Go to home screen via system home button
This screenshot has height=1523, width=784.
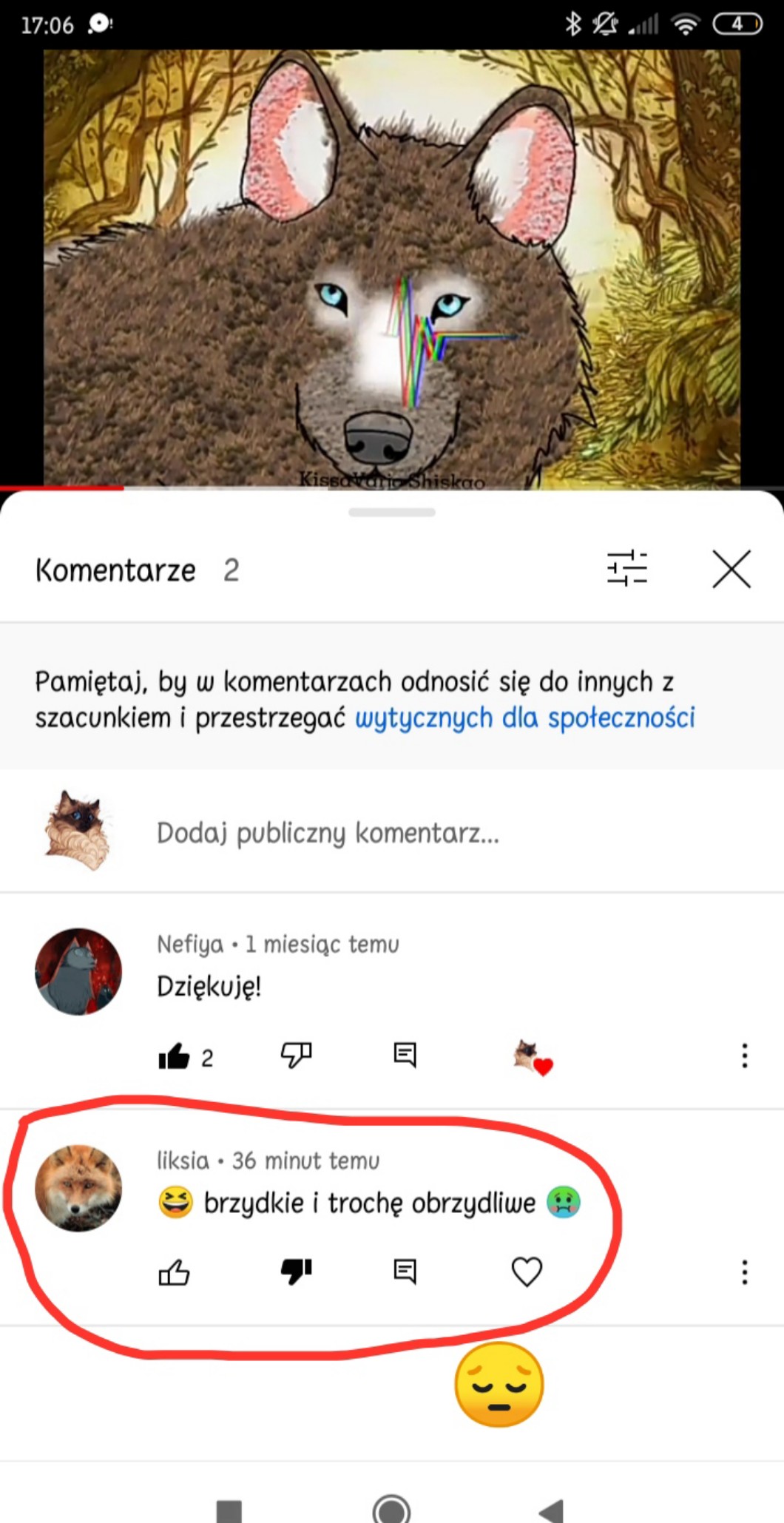pos(392,1509)
